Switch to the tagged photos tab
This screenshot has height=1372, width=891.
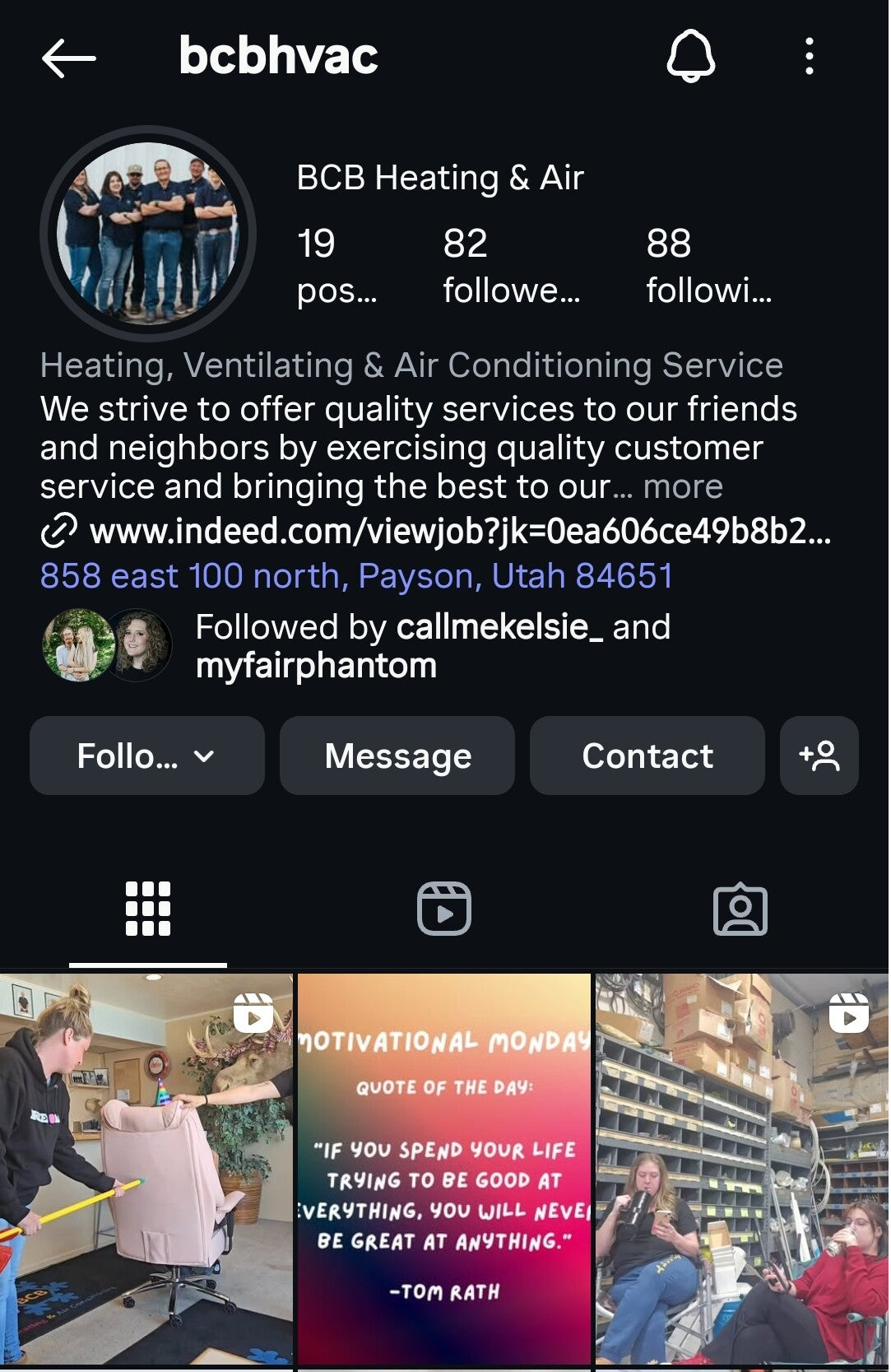pyautogui.click(x=740, y=909)
